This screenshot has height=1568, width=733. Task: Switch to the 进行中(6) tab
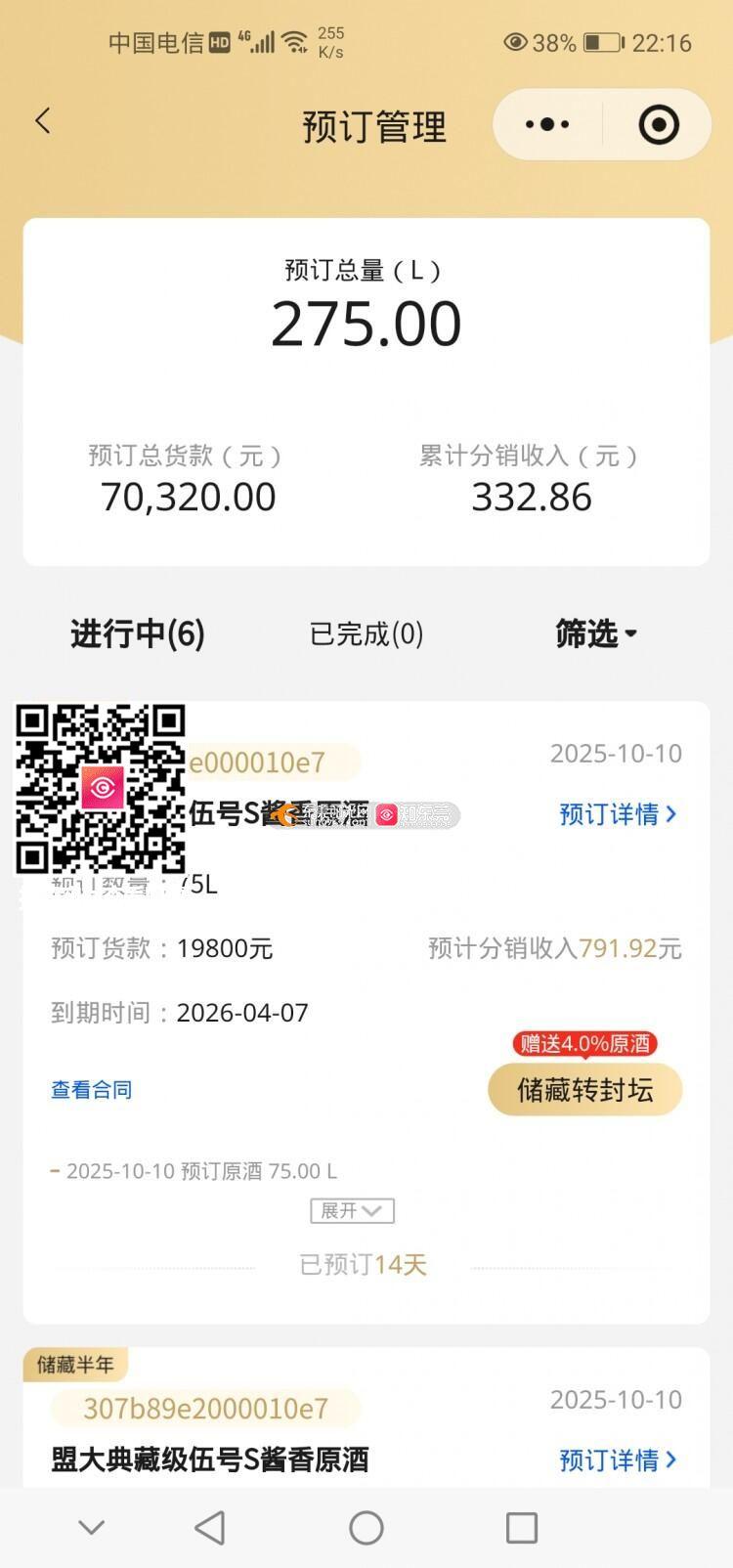point(138,633)
